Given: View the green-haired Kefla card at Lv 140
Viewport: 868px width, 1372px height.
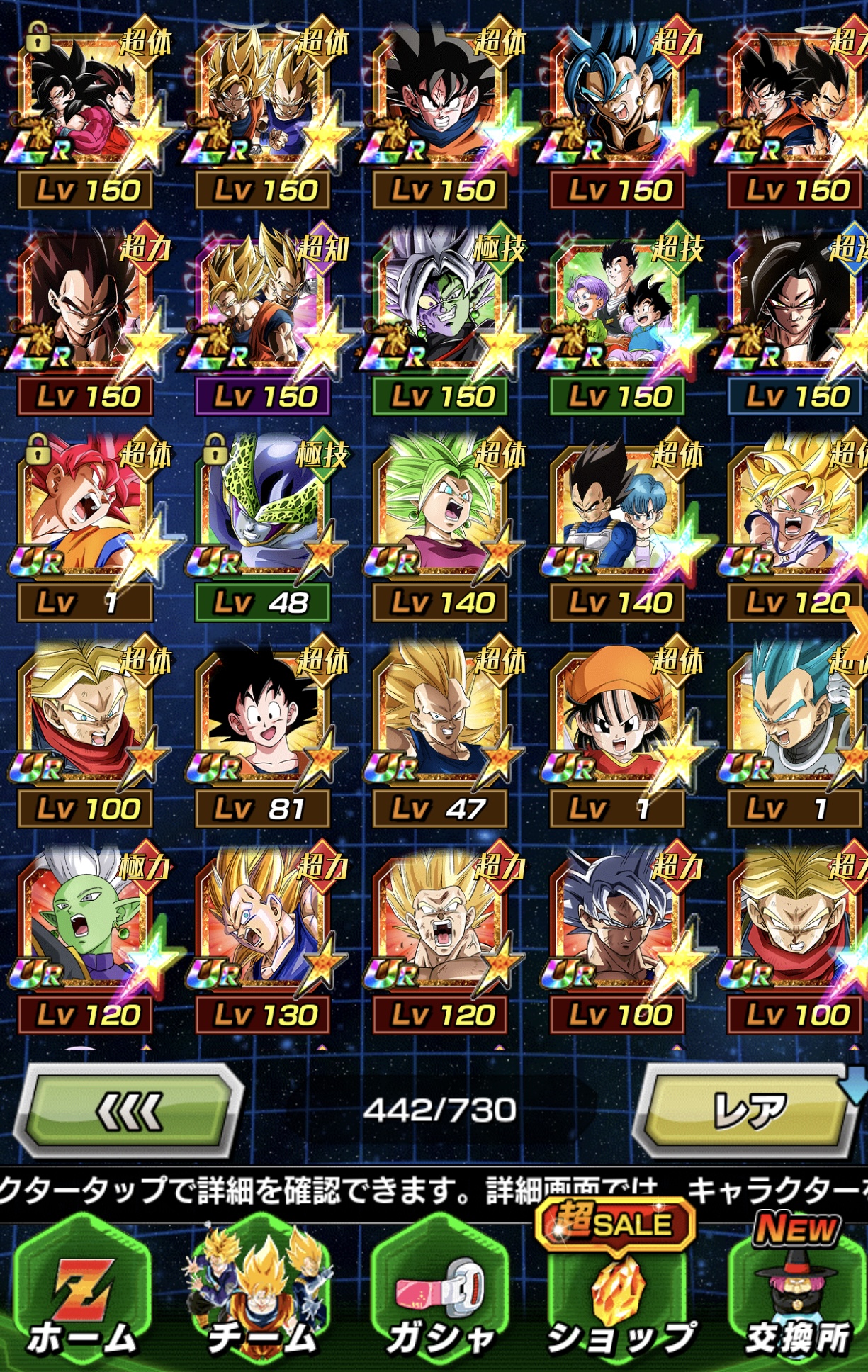Looking at the screenshot, I should point(439,510).
